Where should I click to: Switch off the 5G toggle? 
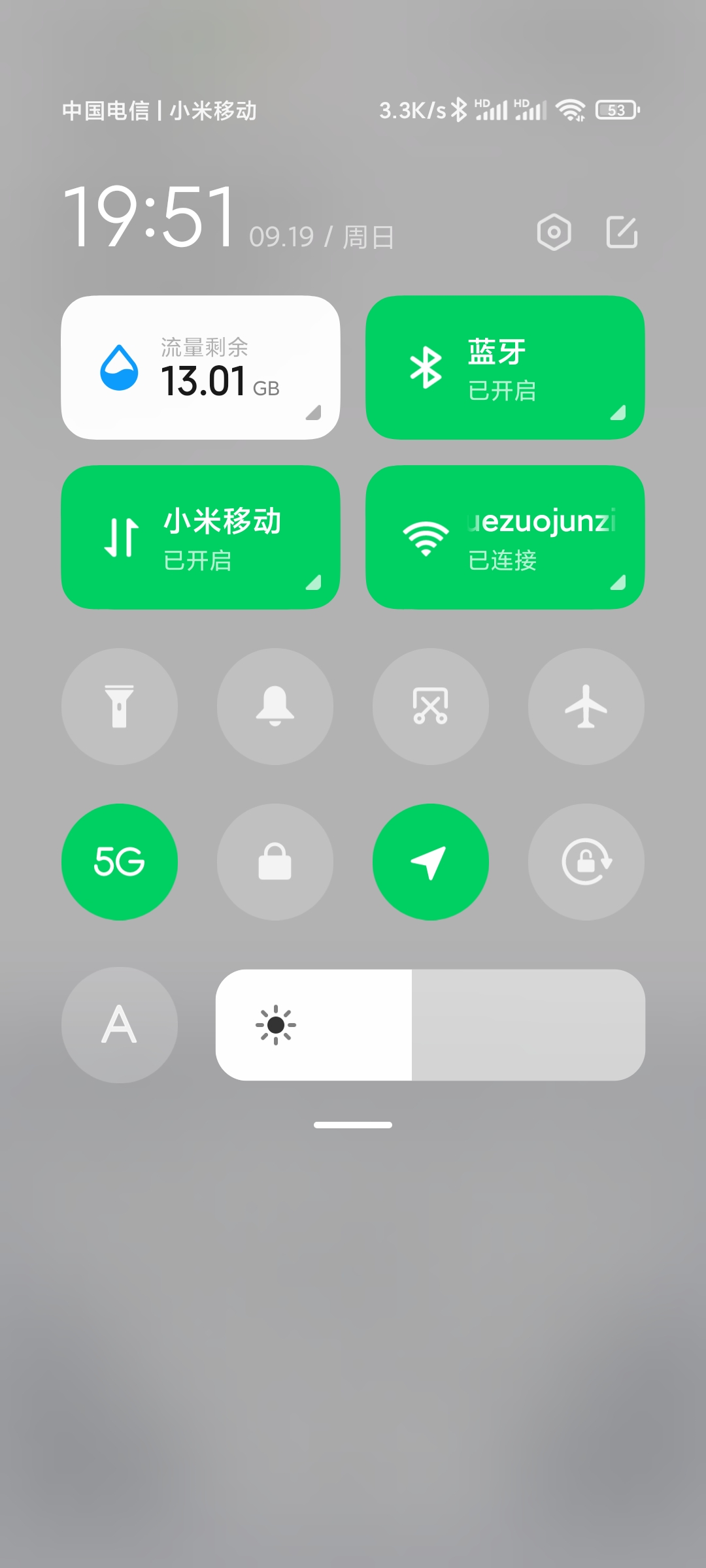[x=120, y=862]
